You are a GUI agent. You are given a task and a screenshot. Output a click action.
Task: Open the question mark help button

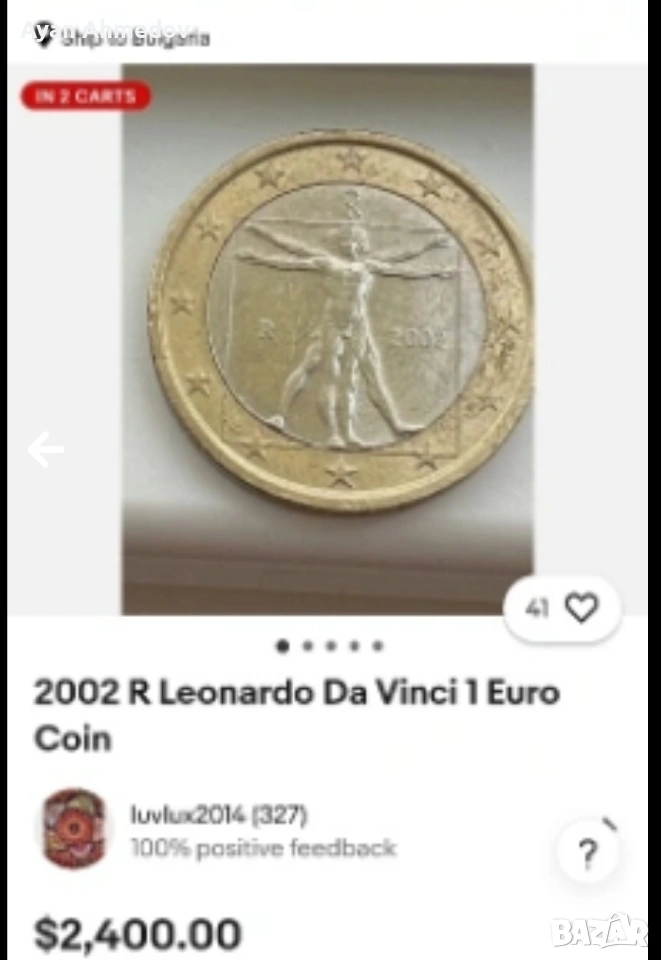589,853
